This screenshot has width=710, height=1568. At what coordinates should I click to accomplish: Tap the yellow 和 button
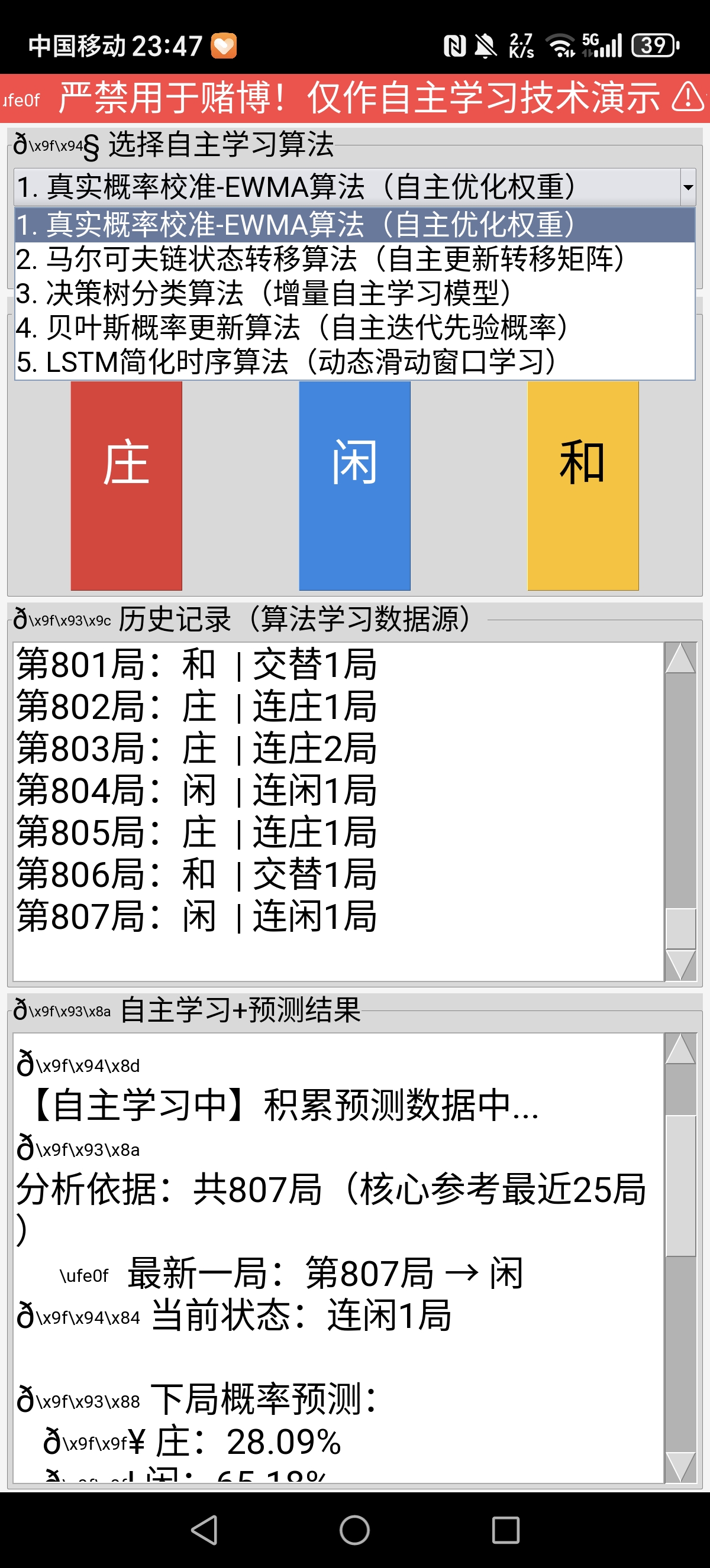583,486
